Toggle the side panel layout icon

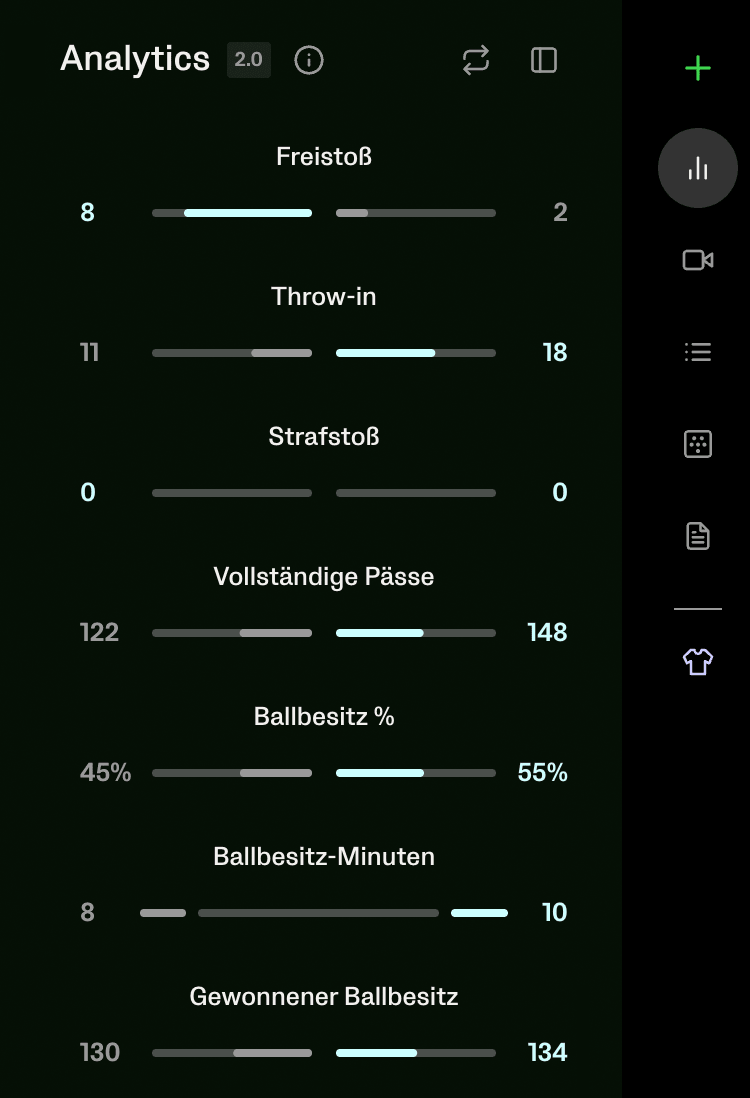544,60
